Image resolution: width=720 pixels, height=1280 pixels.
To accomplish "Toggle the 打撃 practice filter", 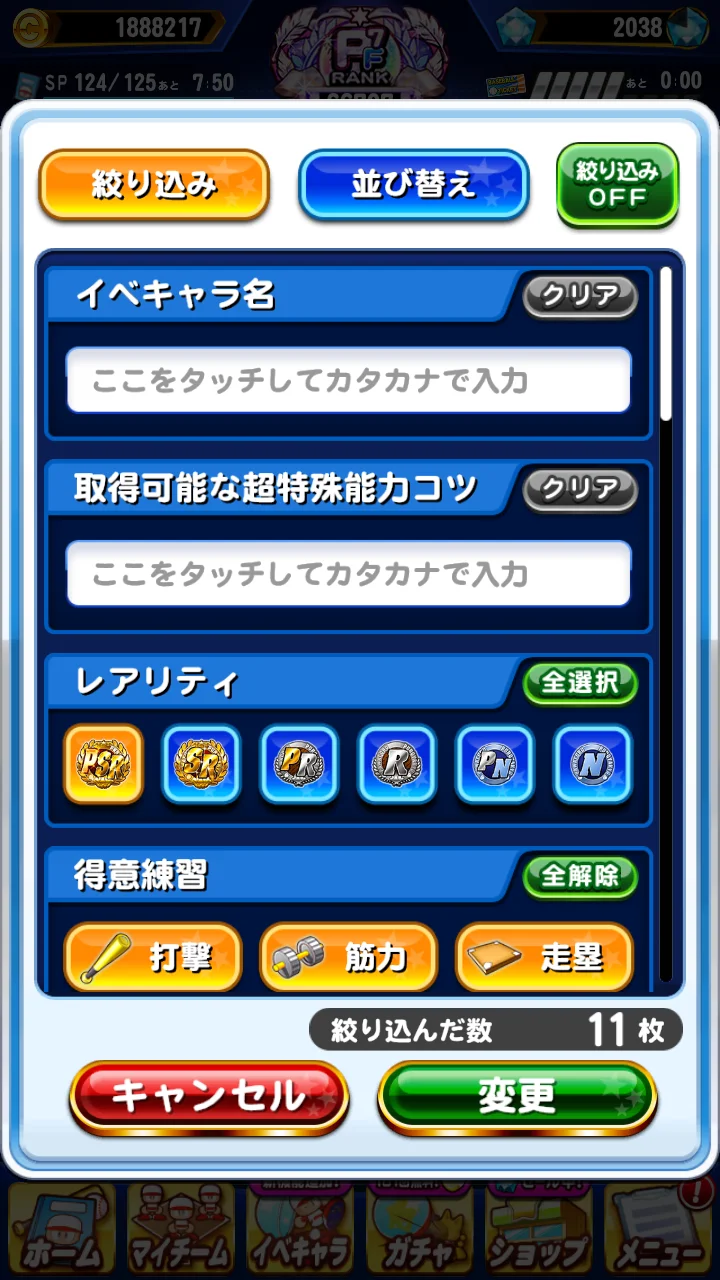I will coord(153,957).
